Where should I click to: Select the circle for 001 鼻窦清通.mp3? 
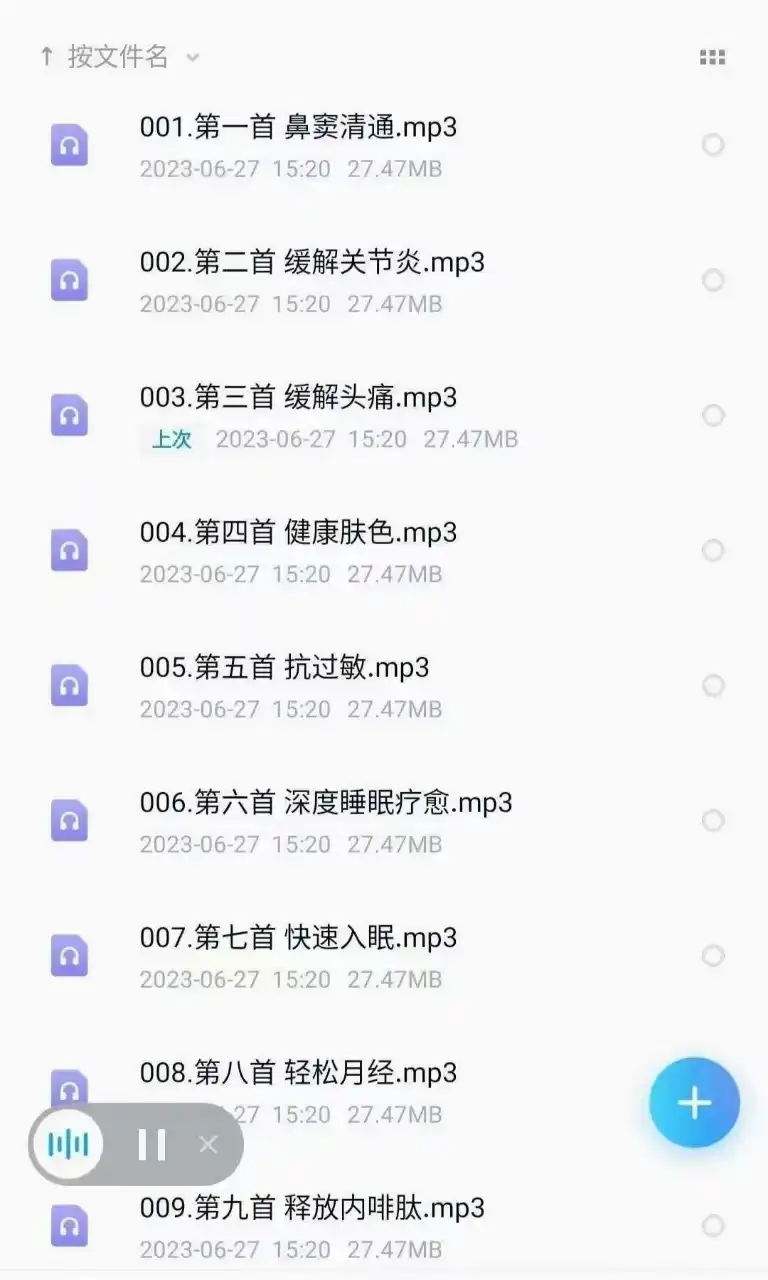tap(713, 145)
